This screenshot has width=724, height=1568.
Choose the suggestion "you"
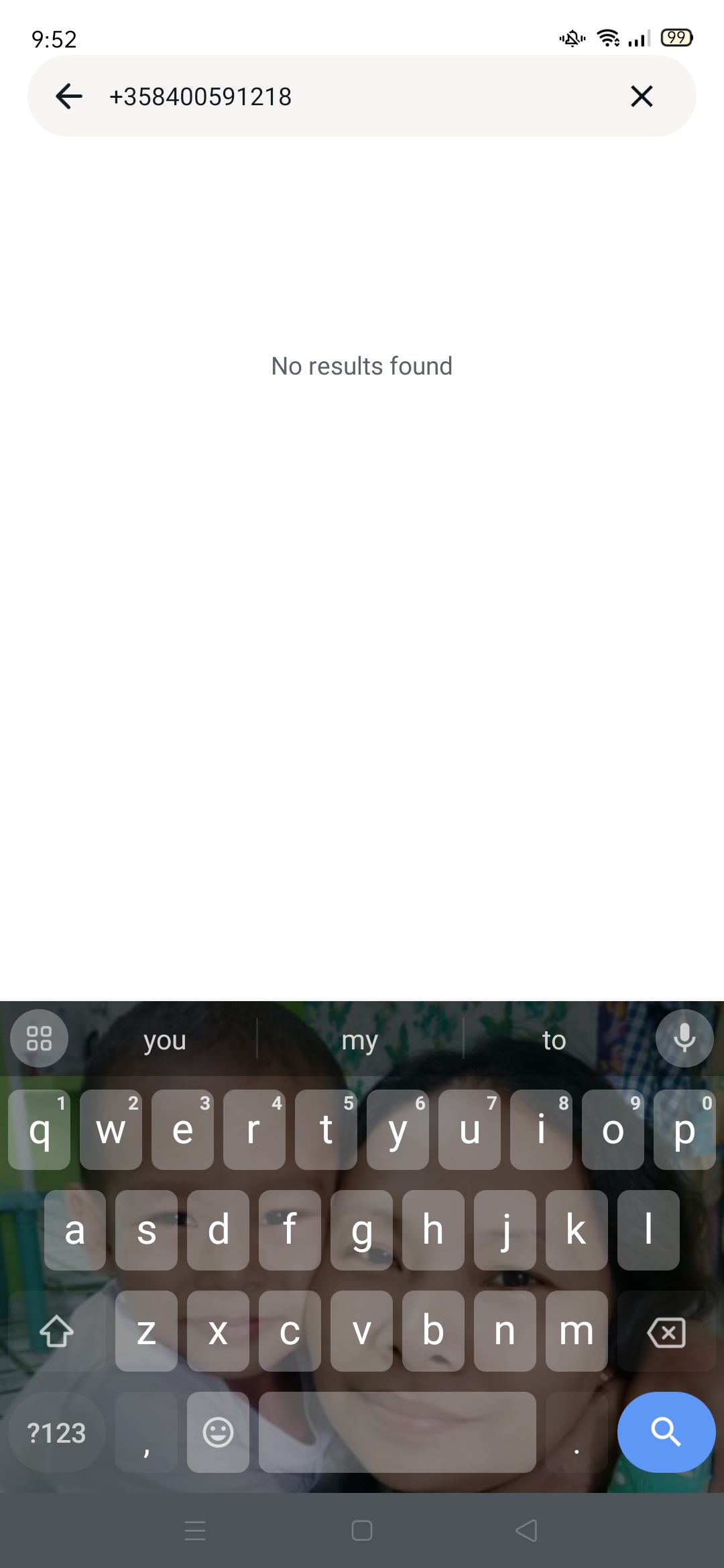tap(164, 1040)
